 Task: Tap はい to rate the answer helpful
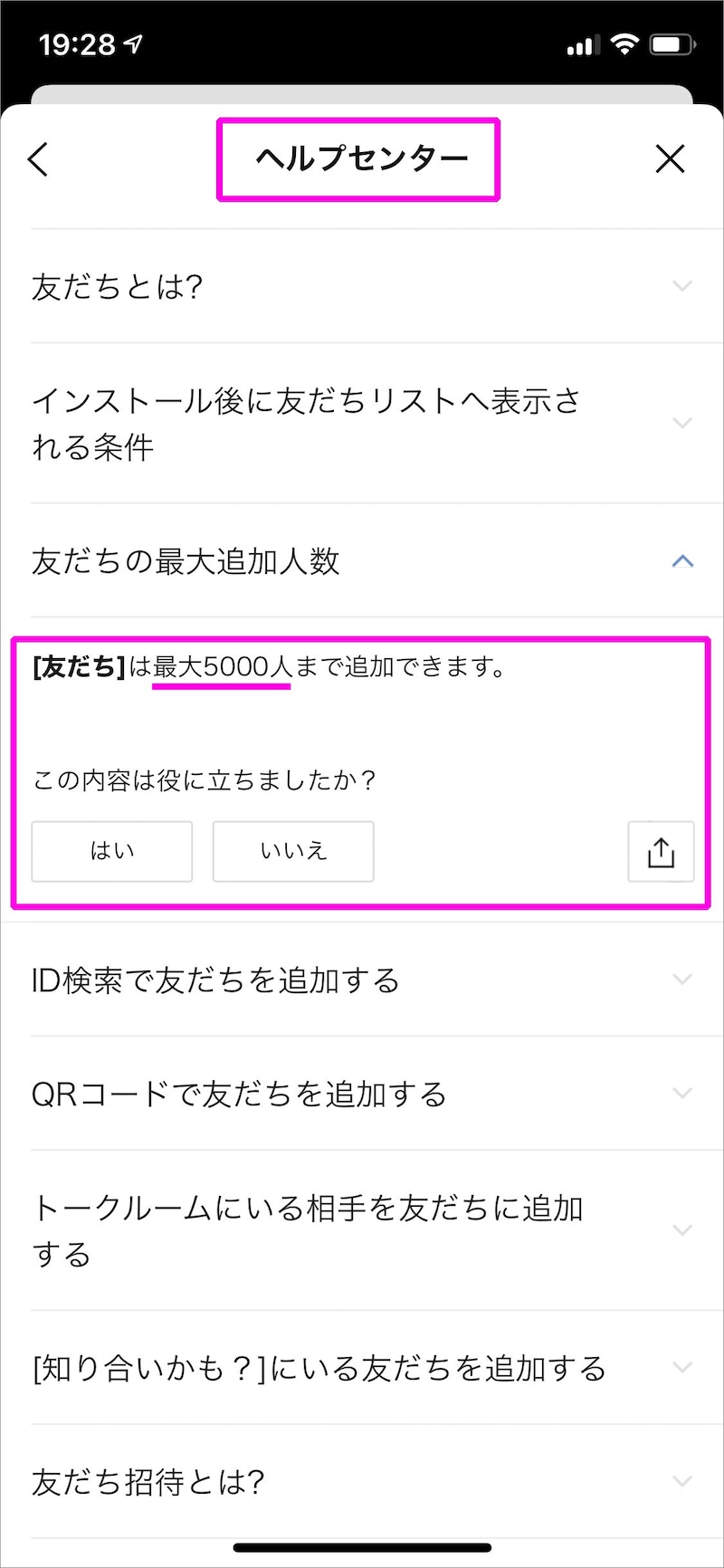(111, 851)
